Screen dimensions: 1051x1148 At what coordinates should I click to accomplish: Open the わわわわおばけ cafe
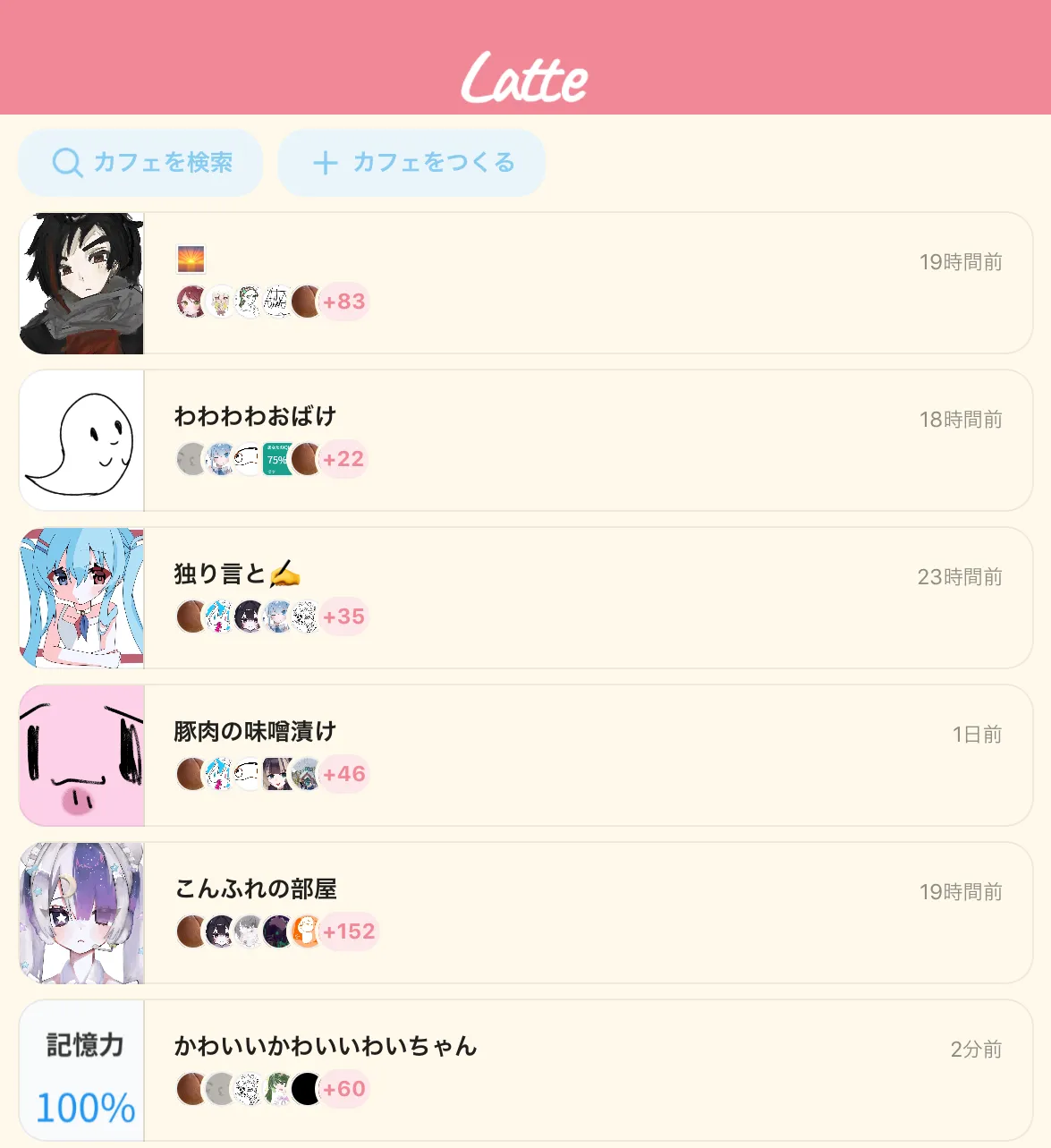pyautogui.click(x=255, y=417)
